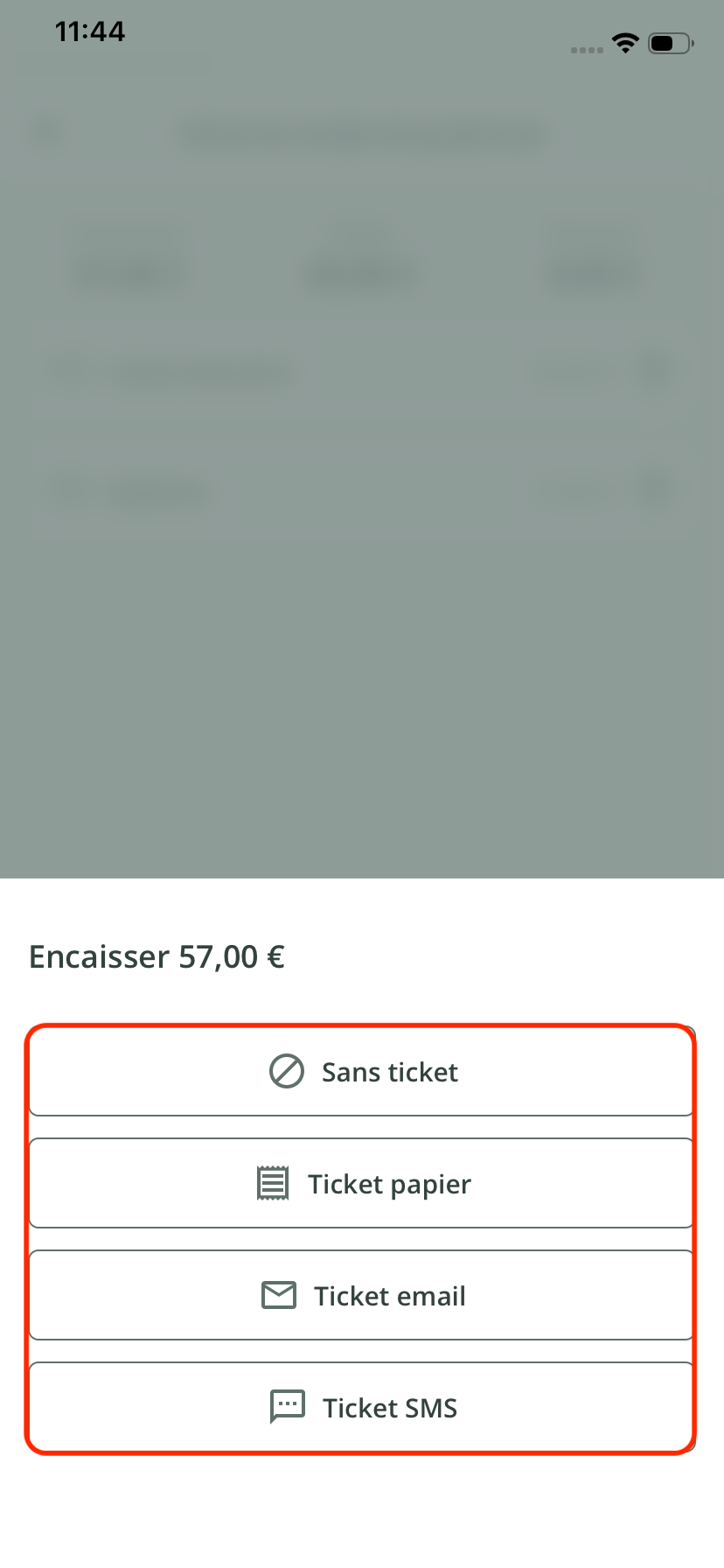Select Ticket papier receipt
The width and height of the screenshot is (724, 1568).
click(362, 1183)
